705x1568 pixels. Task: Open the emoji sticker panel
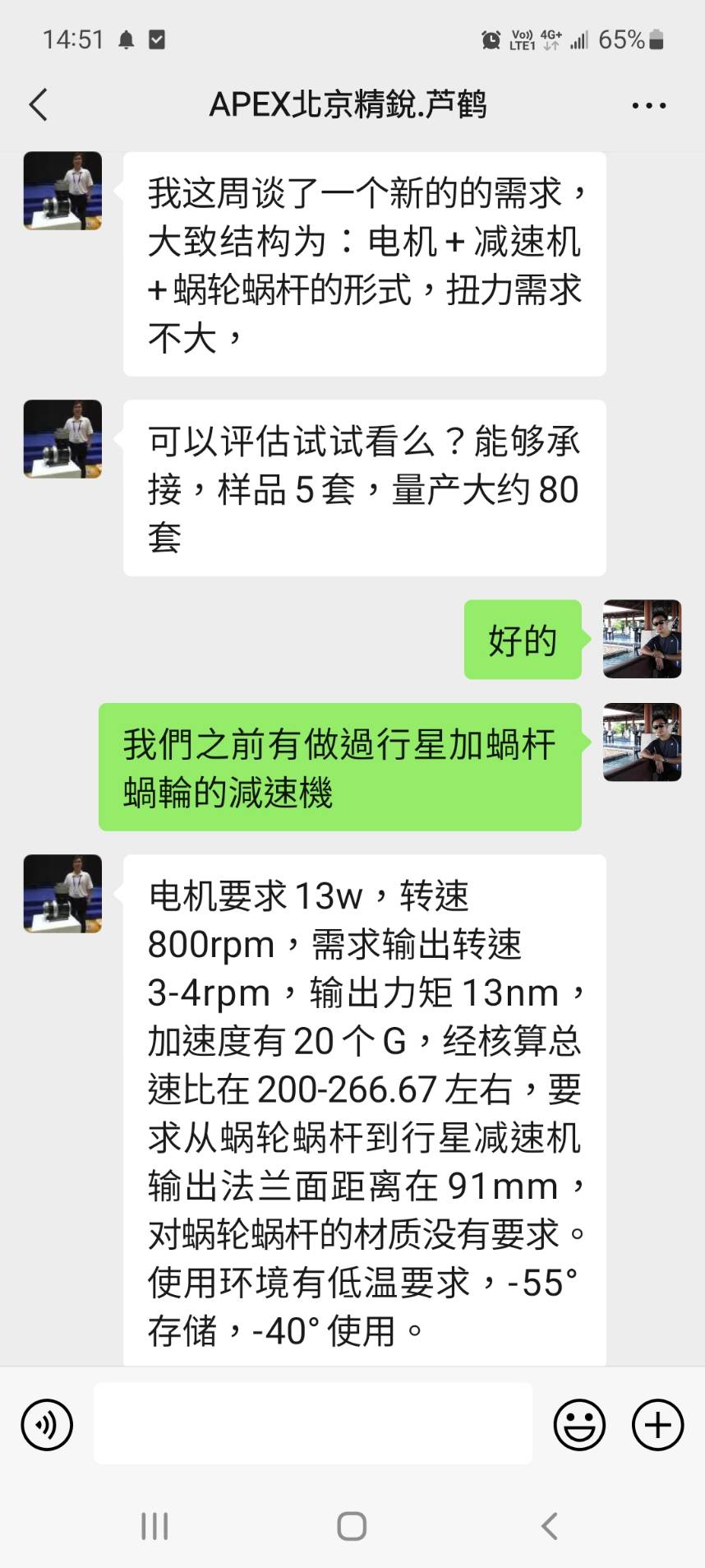[x=579, y=1425]
